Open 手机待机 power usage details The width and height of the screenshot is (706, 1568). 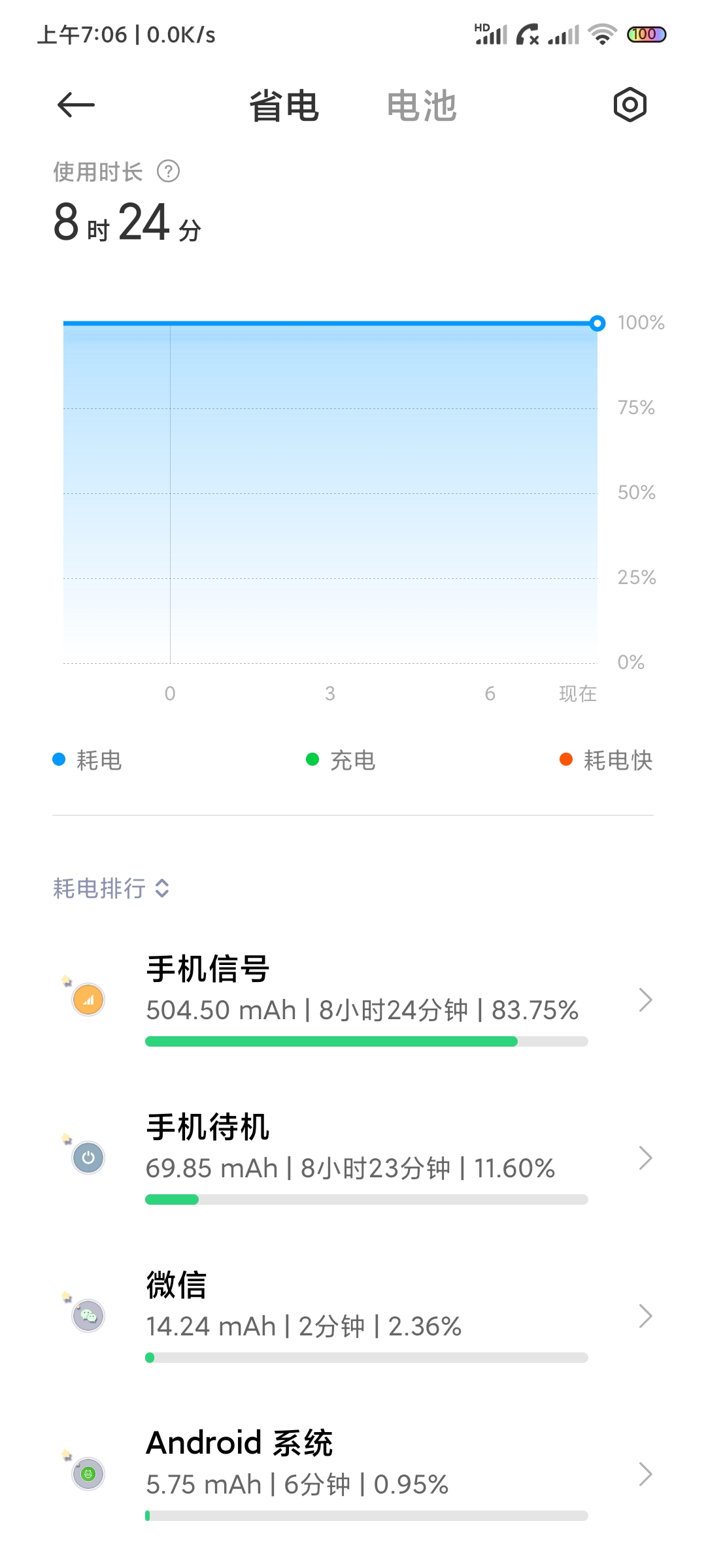[353, 1158]
